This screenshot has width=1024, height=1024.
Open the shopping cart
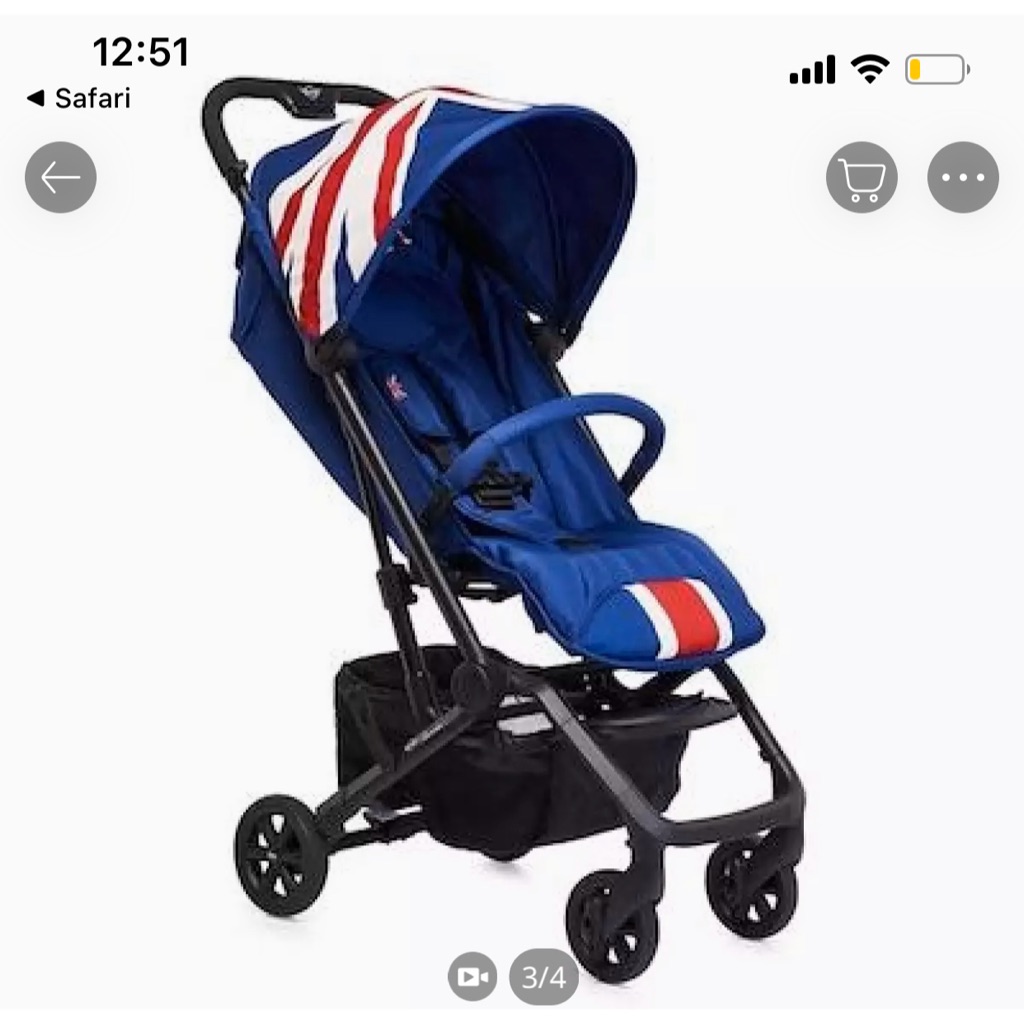(861, 178)
